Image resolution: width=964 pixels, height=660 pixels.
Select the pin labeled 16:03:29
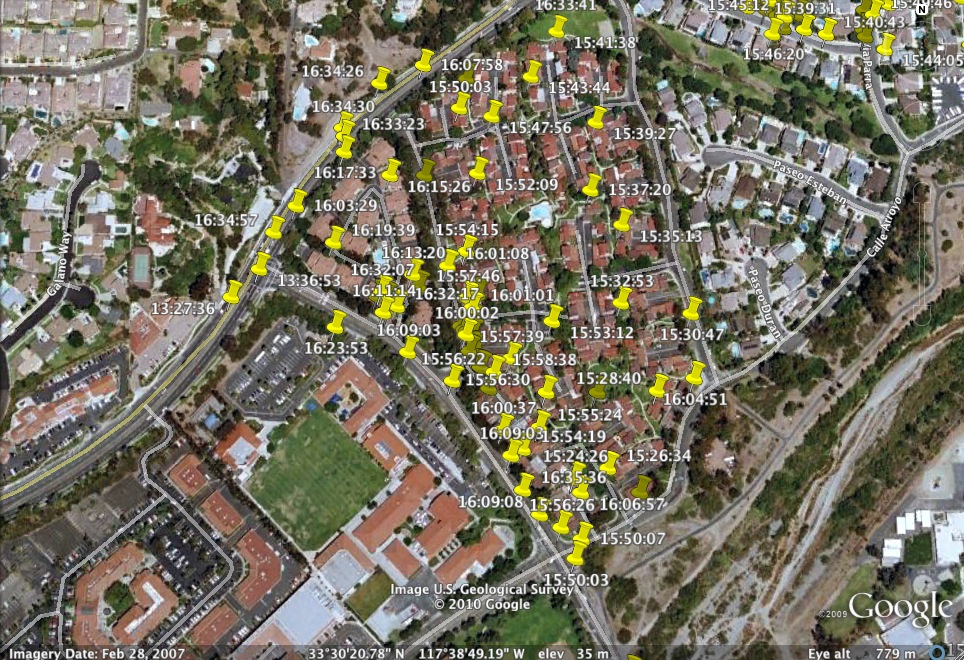297,202
